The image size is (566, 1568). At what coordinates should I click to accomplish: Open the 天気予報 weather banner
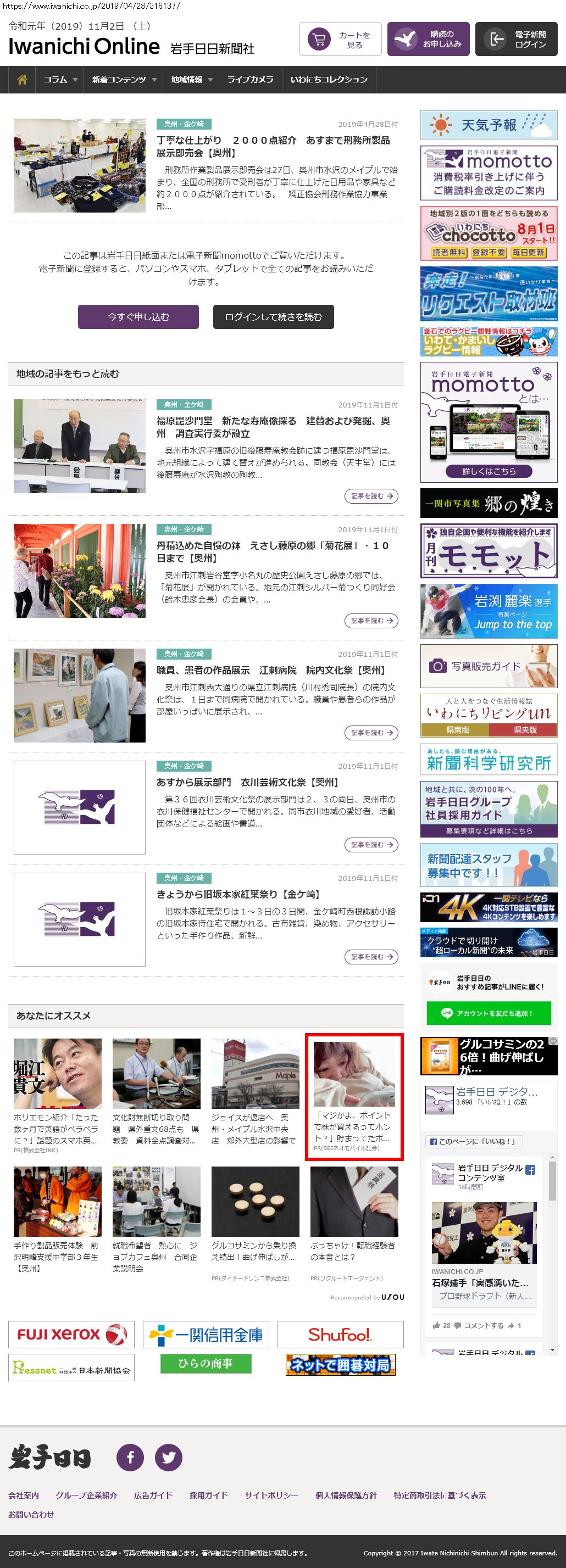(x=489, y=125)
